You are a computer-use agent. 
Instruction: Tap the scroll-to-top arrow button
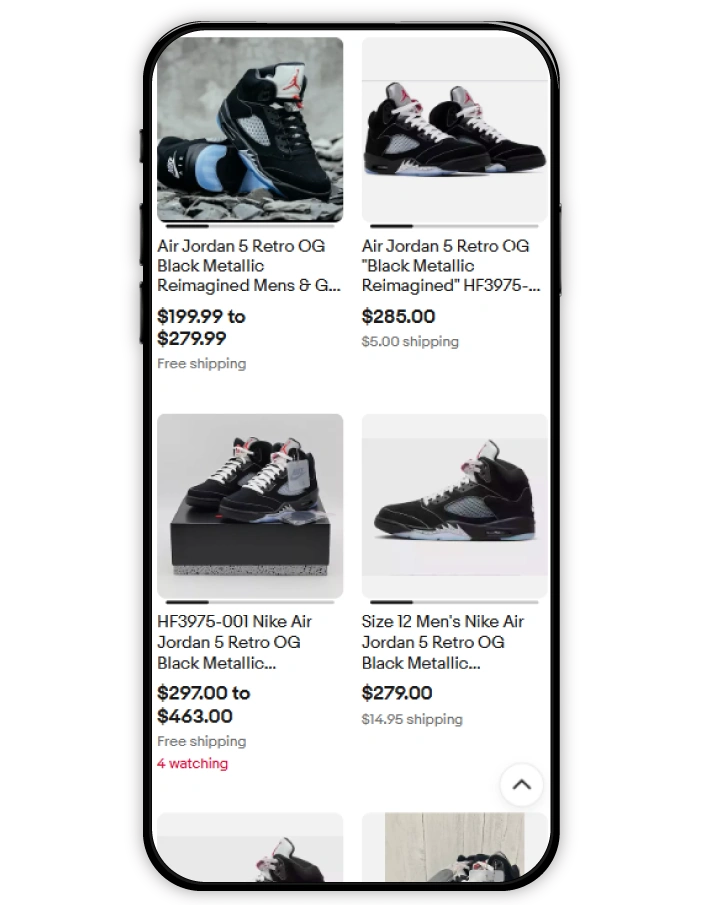pyautogui.click(x=521, y=785)
